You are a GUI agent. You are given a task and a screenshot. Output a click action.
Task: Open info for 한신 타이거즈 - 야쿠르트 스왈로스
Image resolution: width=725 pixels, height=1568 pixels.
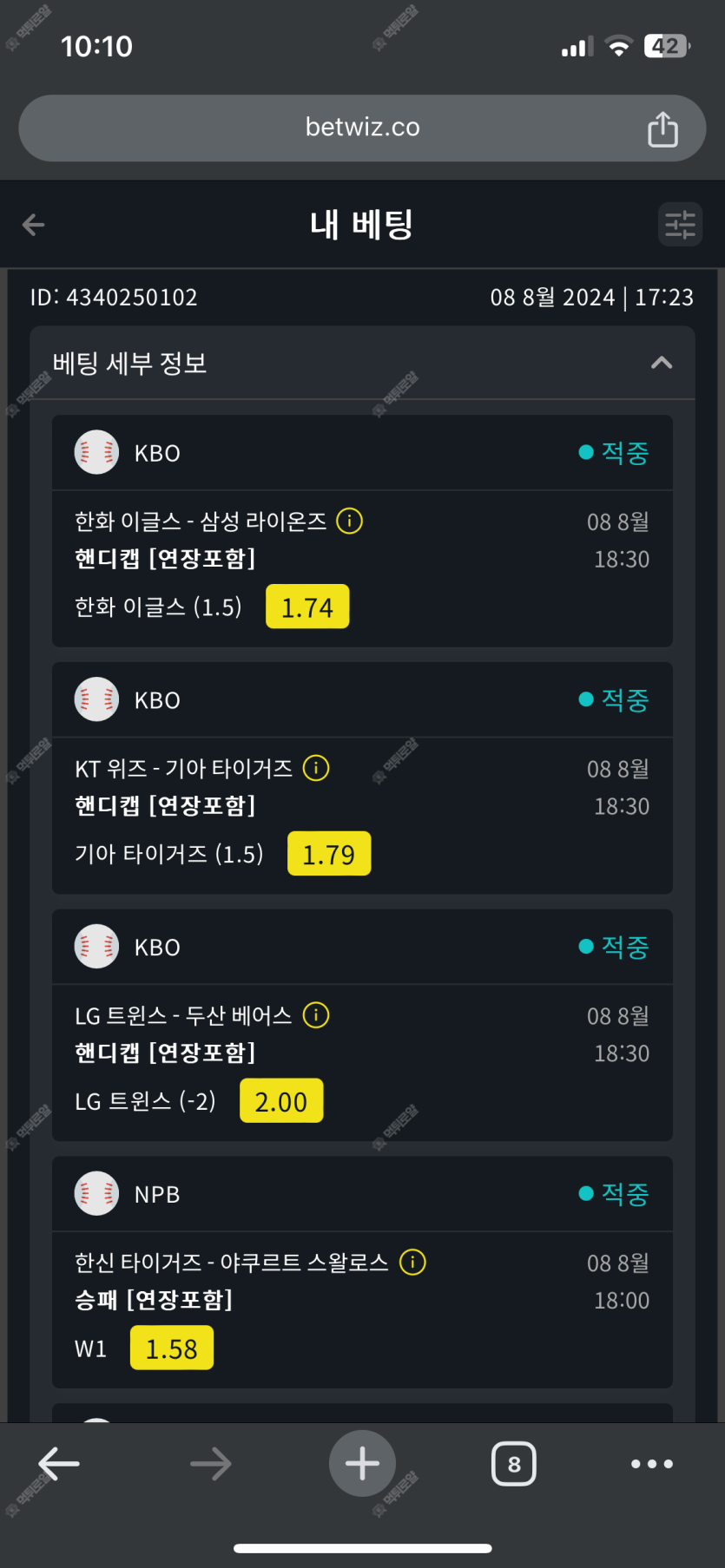[x=412, y=1263]
